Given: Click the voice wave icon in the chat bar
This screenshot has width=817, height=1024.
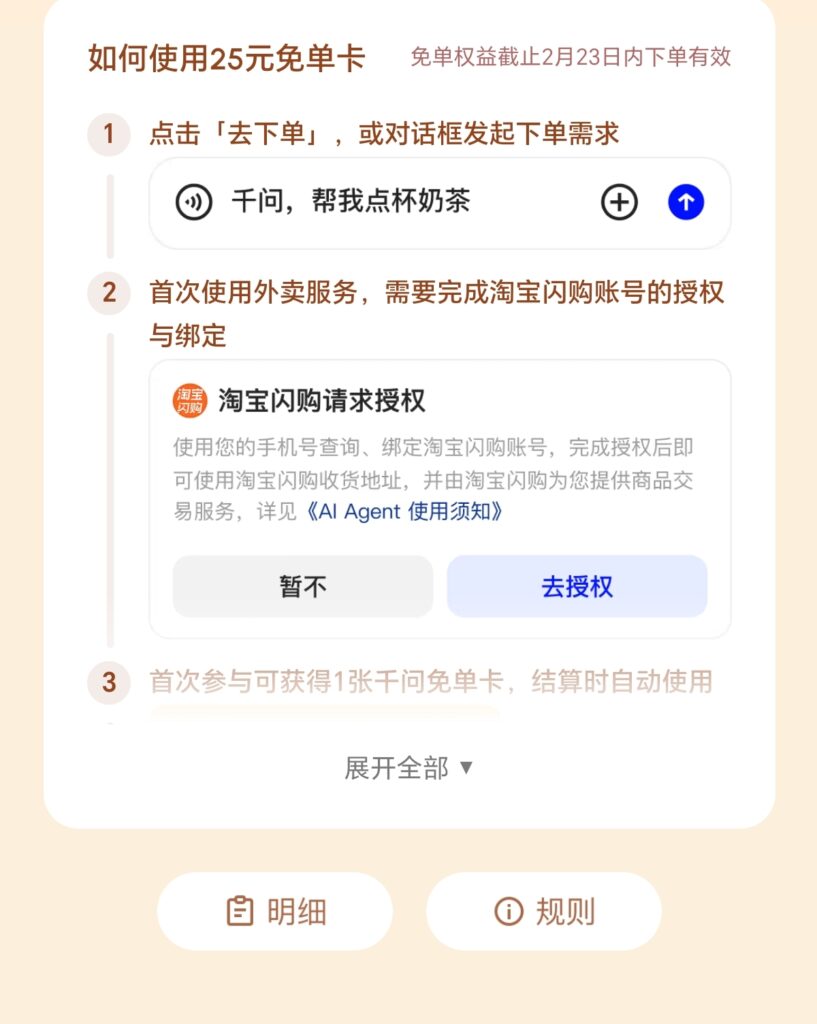Looking at the screenshot, I should [191, 201].
